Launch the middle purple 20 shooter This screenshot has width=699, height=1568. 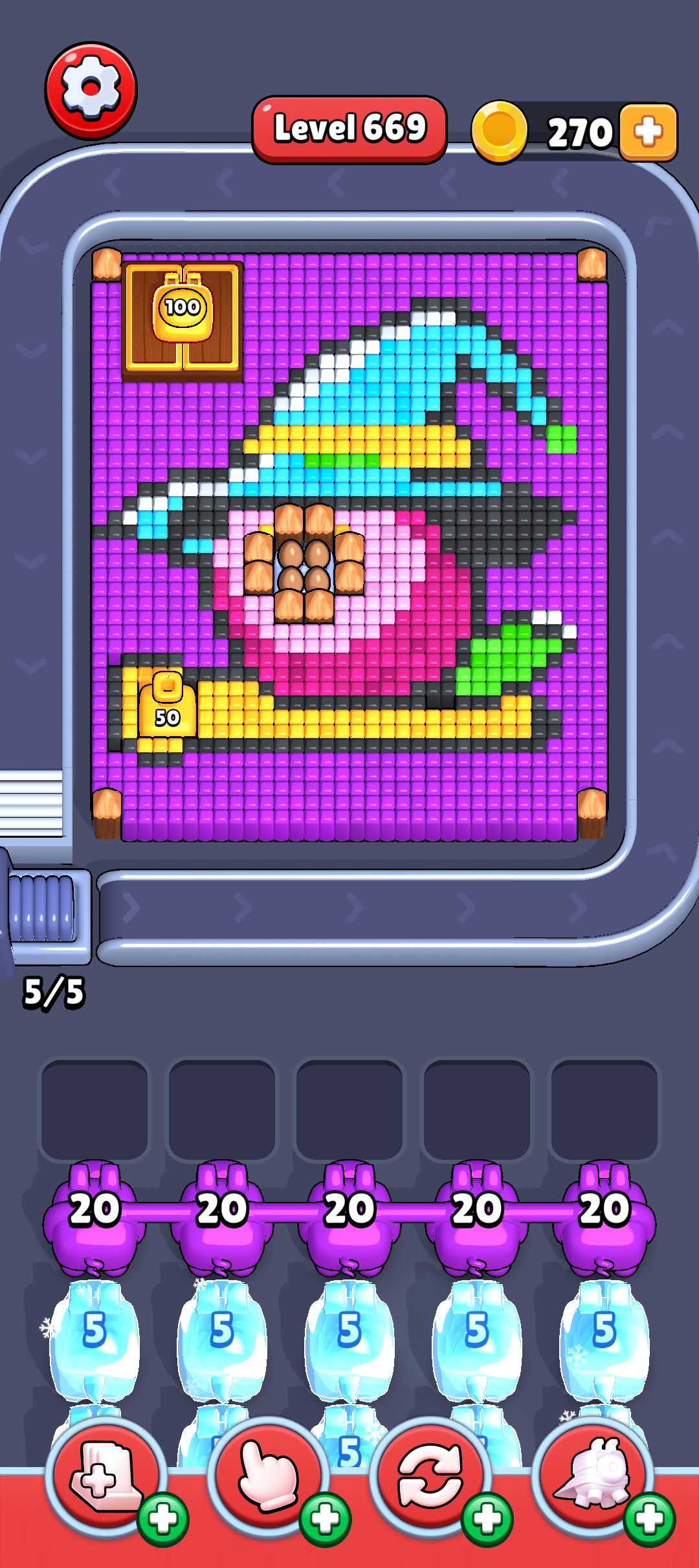tap(349, 1216)
